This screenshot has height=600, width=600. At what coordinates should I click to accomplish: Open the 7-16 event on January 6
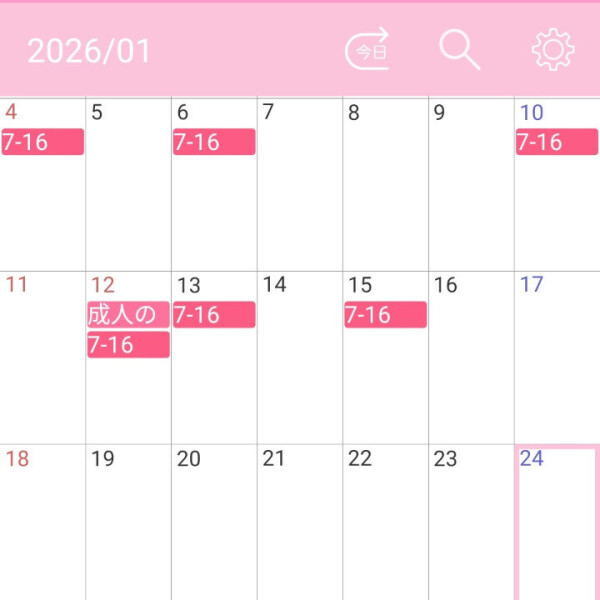point(214,142)
